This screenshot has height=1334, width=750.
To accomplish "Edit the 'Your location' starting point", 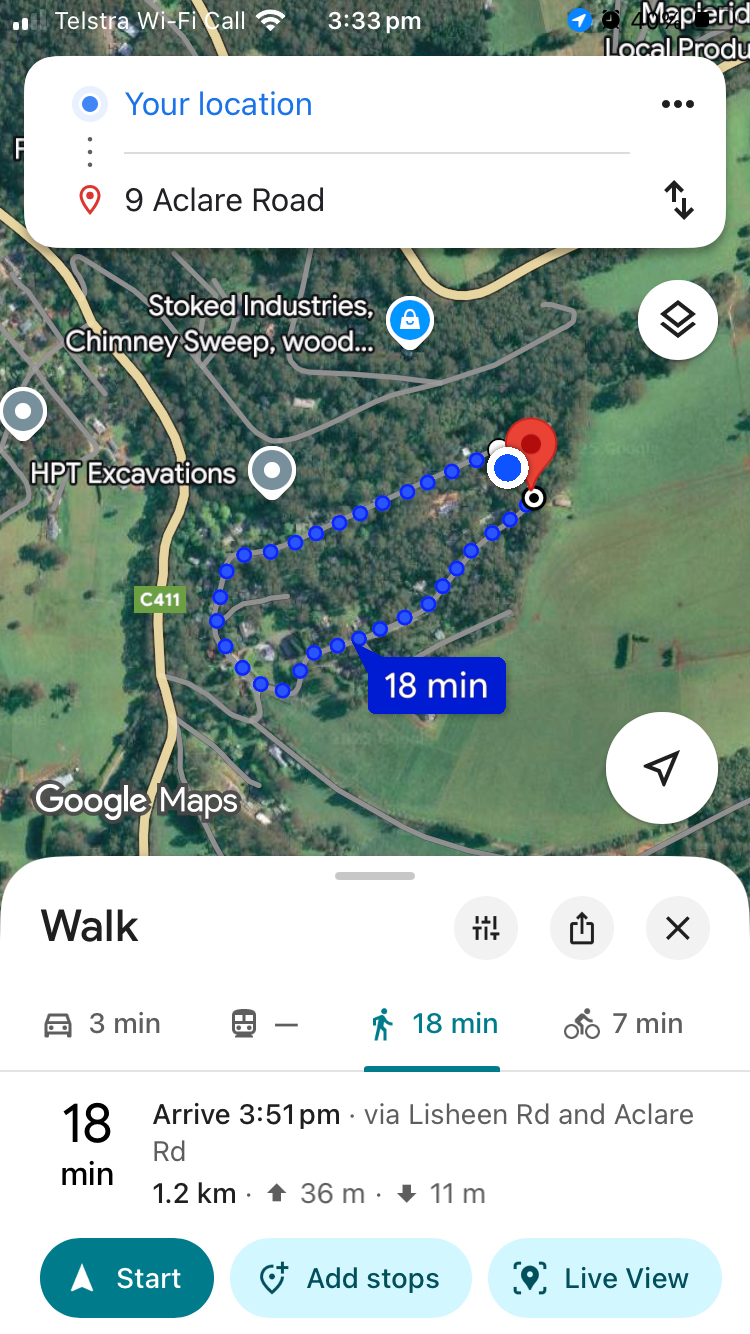I will coord(218,104).
